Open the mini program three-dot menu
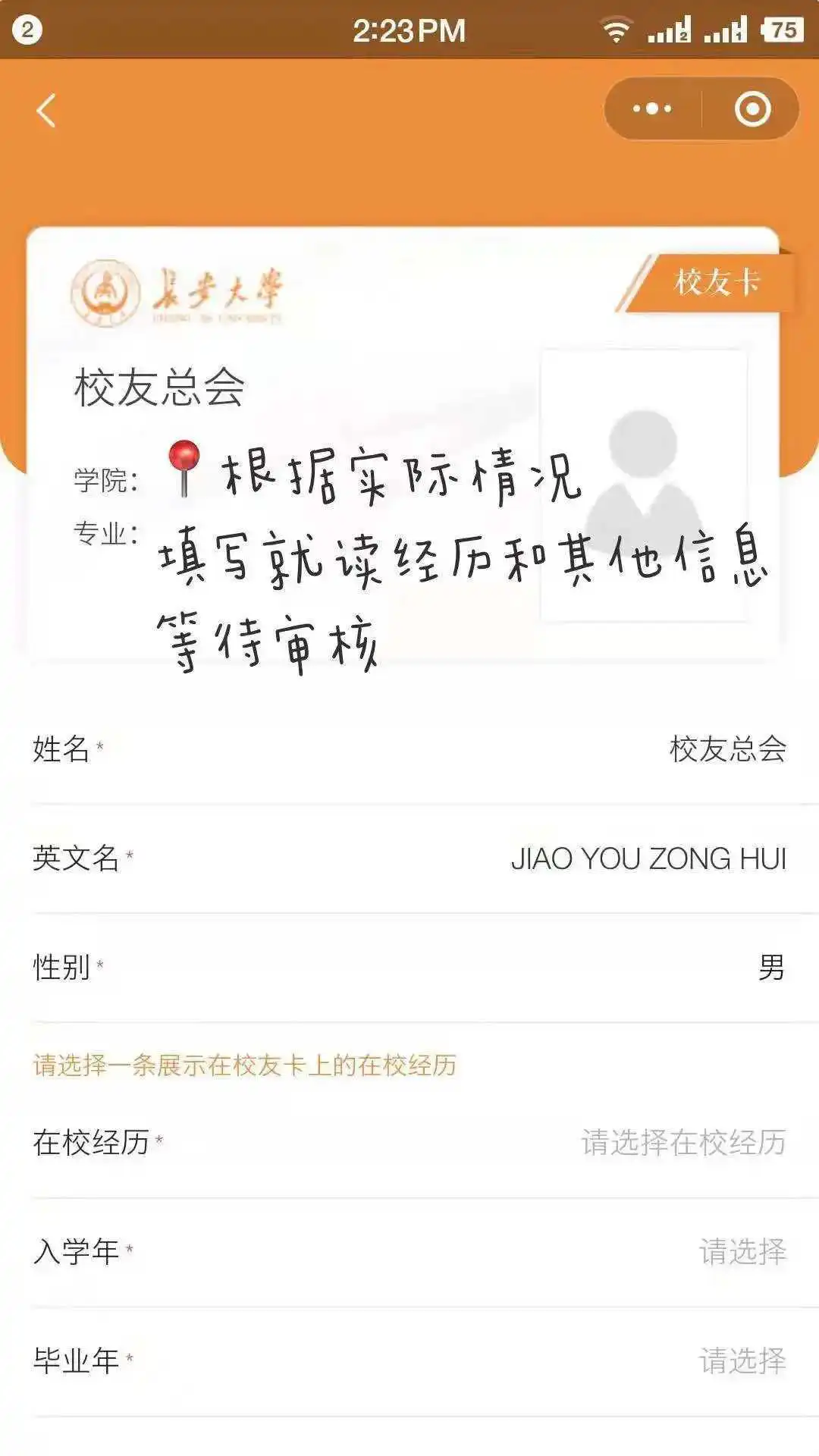This screenshot has width=819, height=1456. (652, 109)
